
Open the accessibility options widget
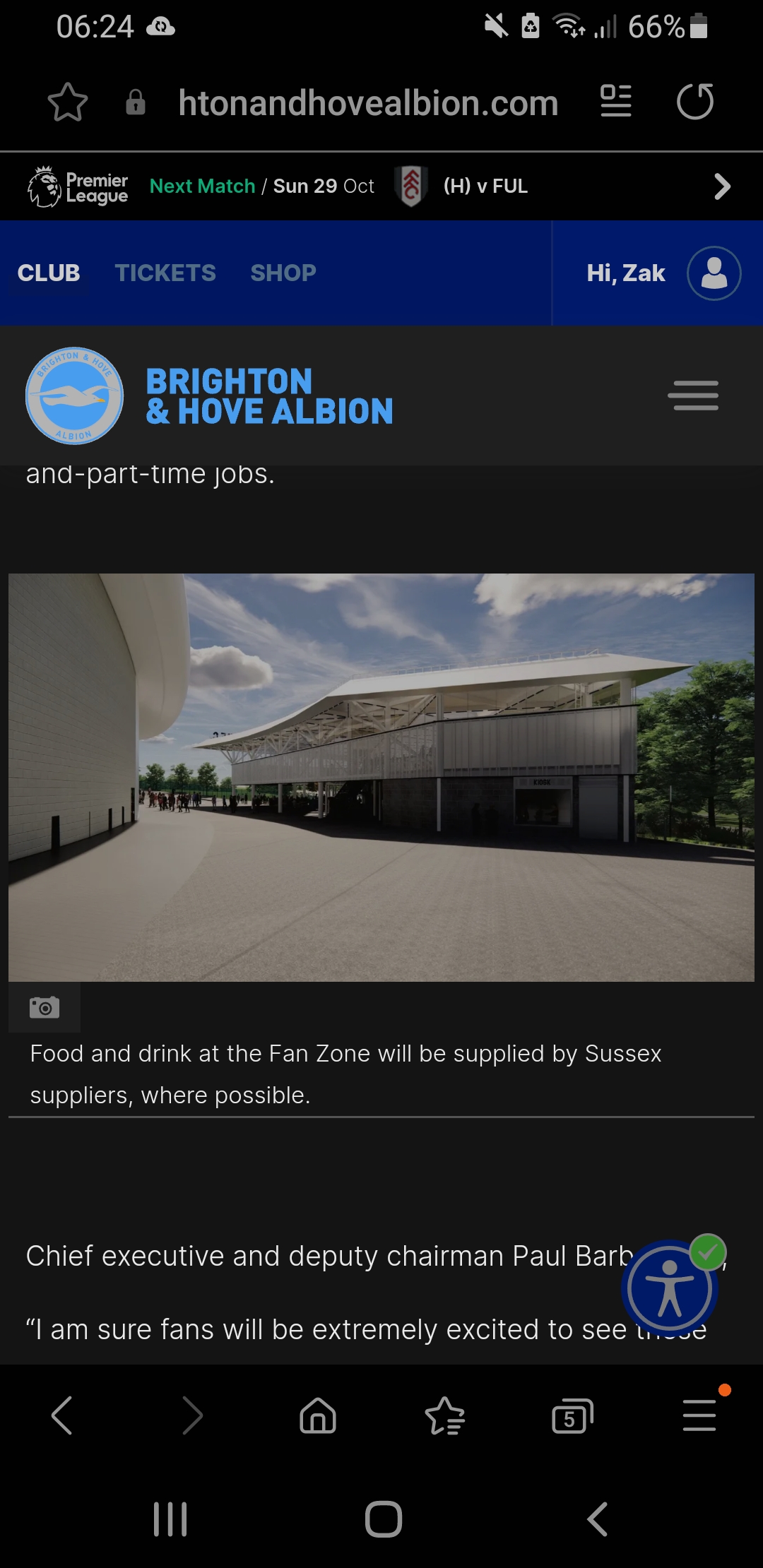670,1288
